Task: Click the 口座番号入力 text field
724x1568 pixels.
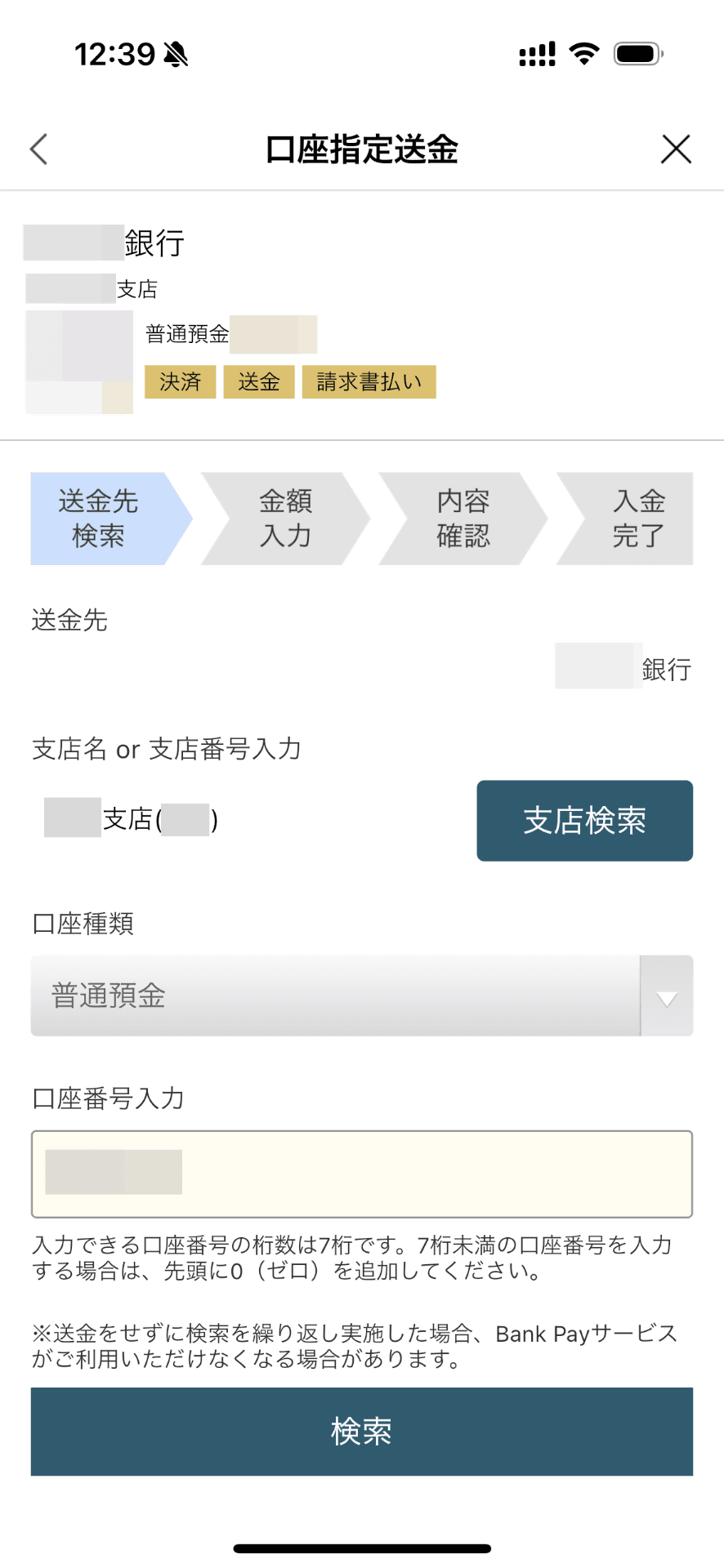Action: pyautogui.click(x=362, y=1174)
